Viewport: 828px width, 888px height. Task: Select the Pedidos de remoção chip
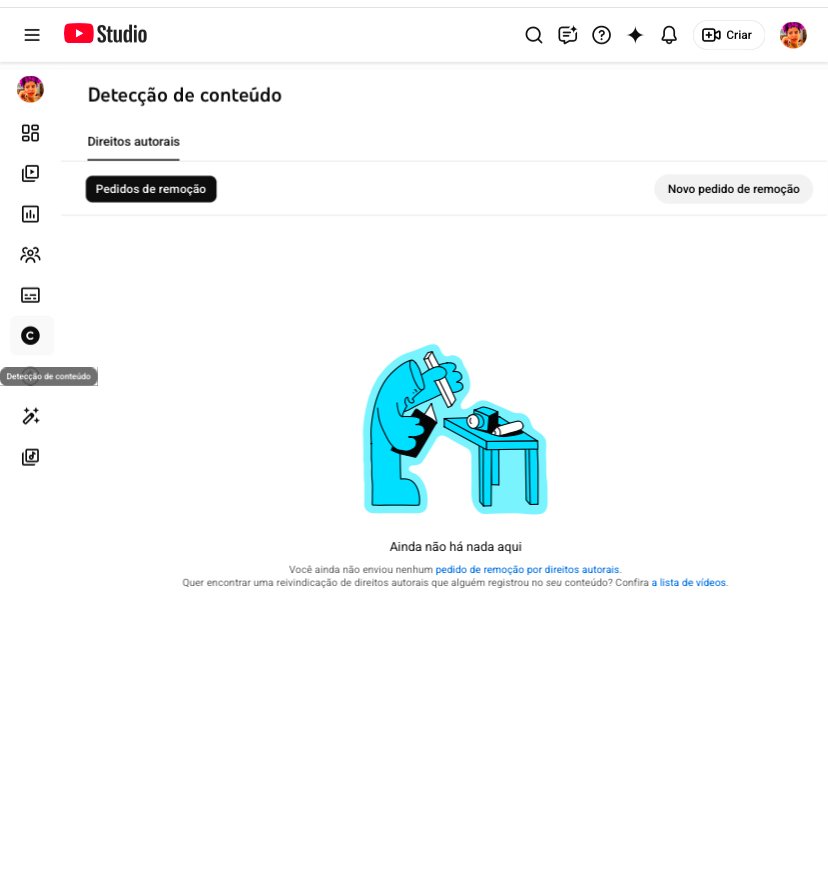[151, 189]
